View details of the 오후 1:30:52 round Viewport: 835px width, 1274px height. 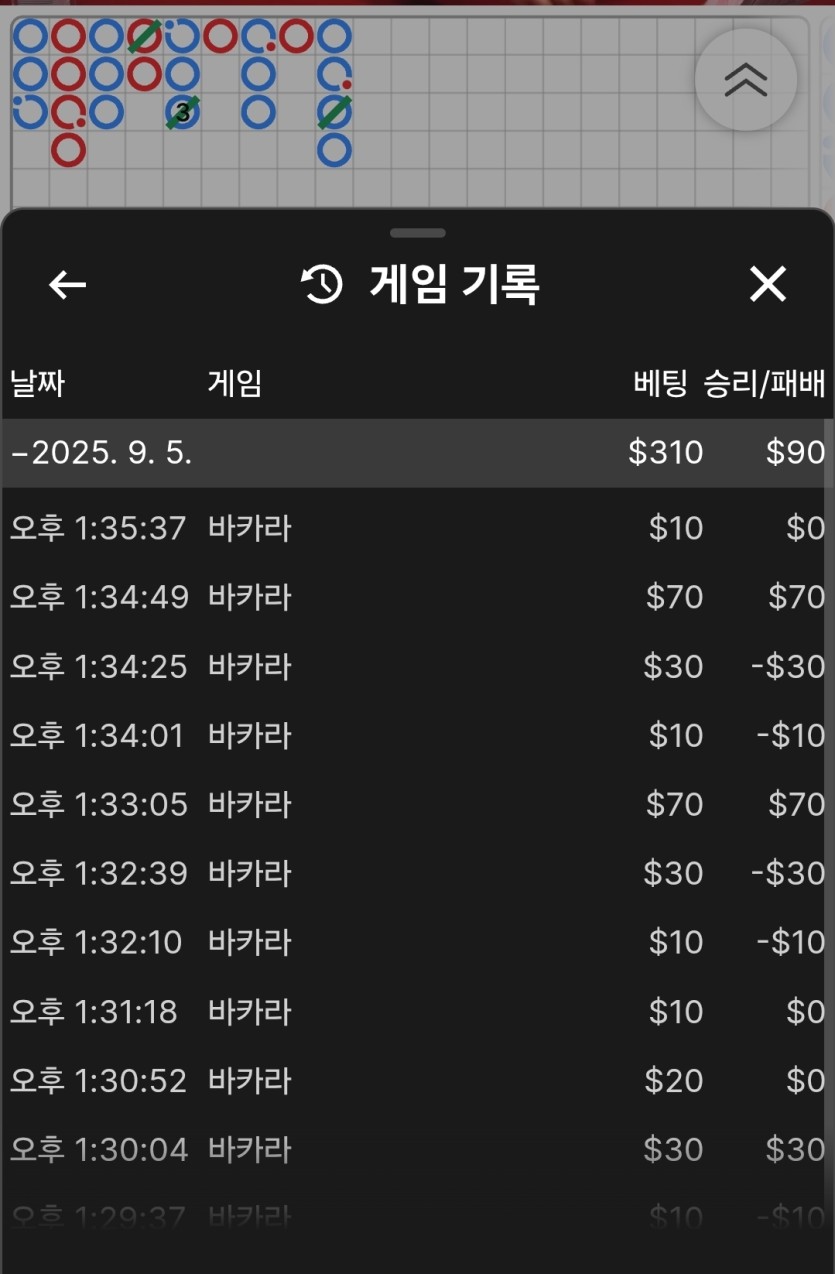[417, 1081]
